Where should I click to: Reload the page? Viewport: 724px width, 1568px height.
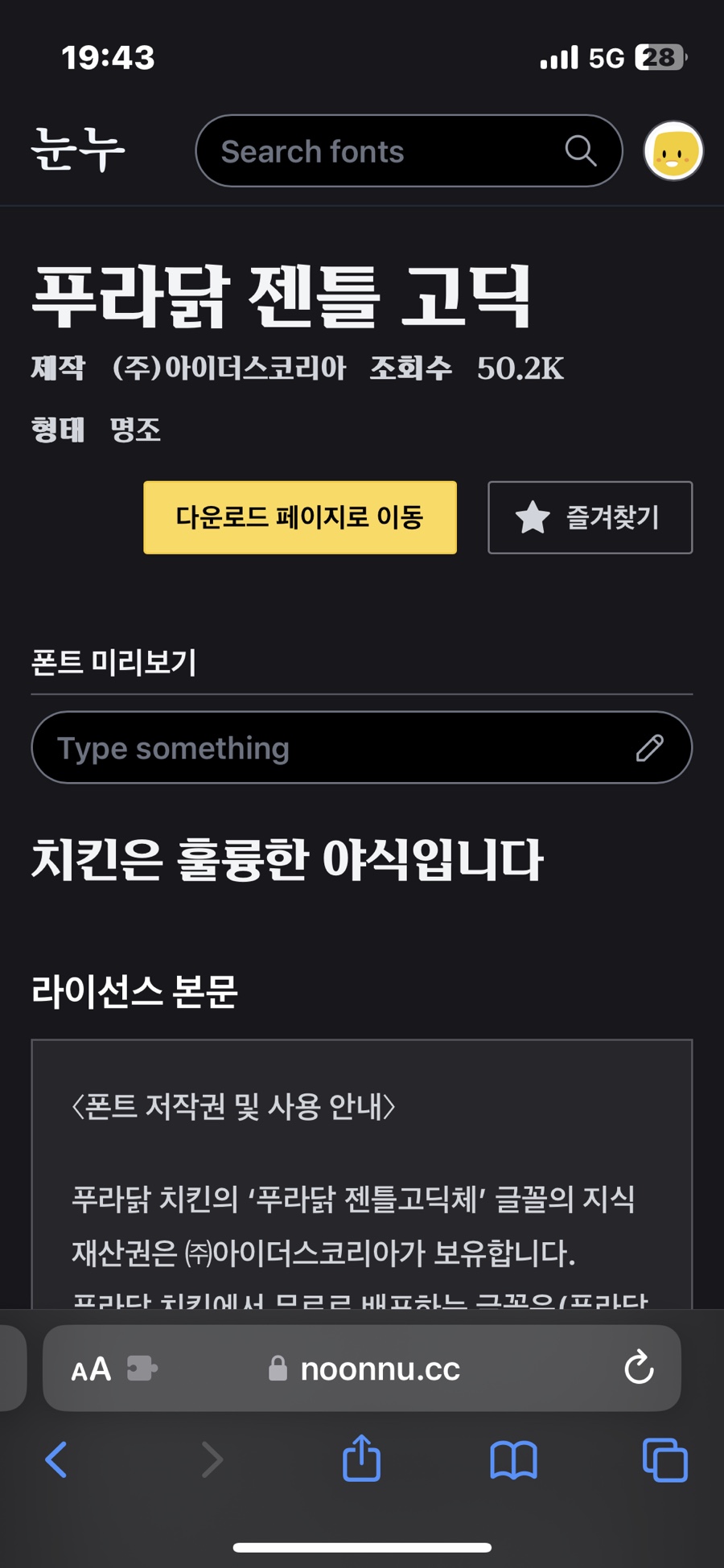point(640,1368)
